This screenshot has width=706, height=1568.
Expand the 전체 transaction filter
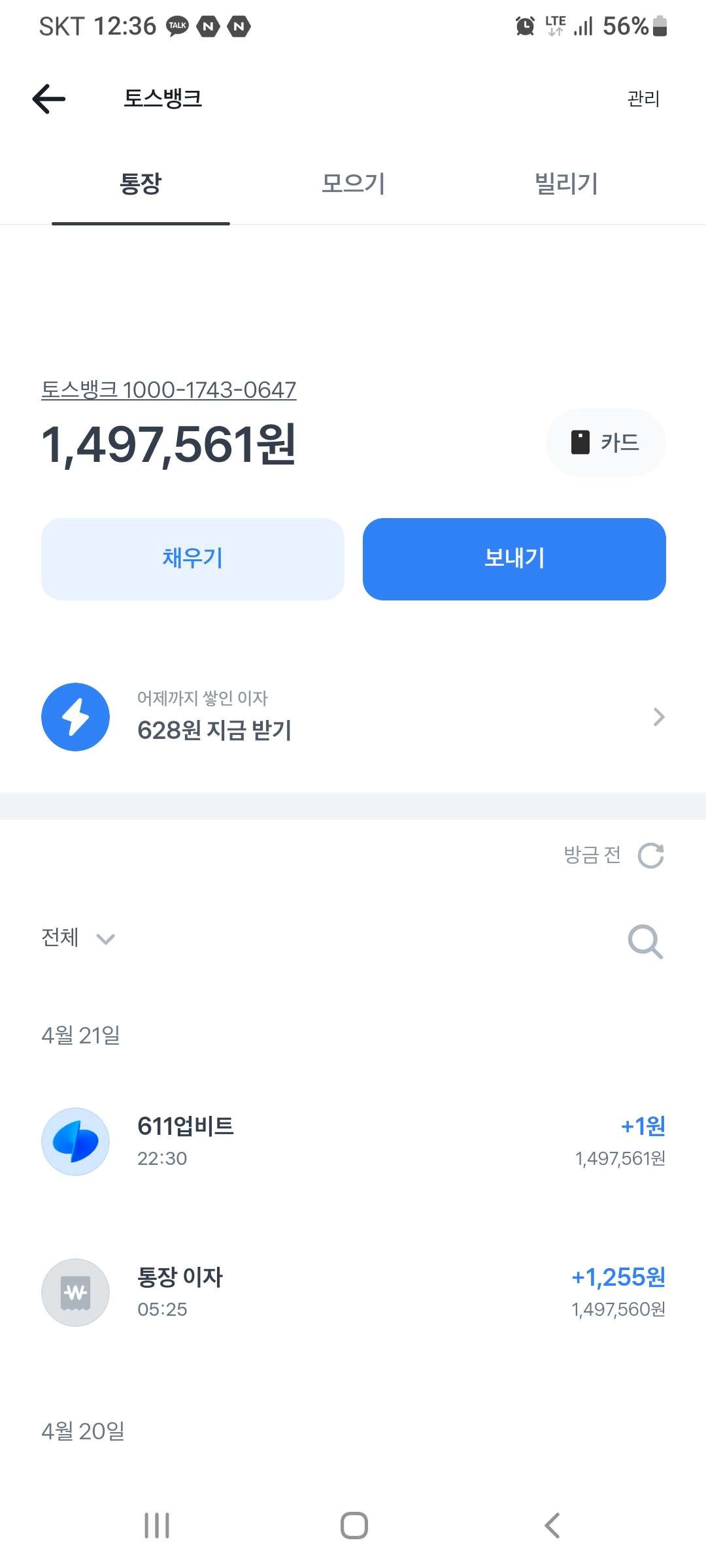(x=78, y=938)
